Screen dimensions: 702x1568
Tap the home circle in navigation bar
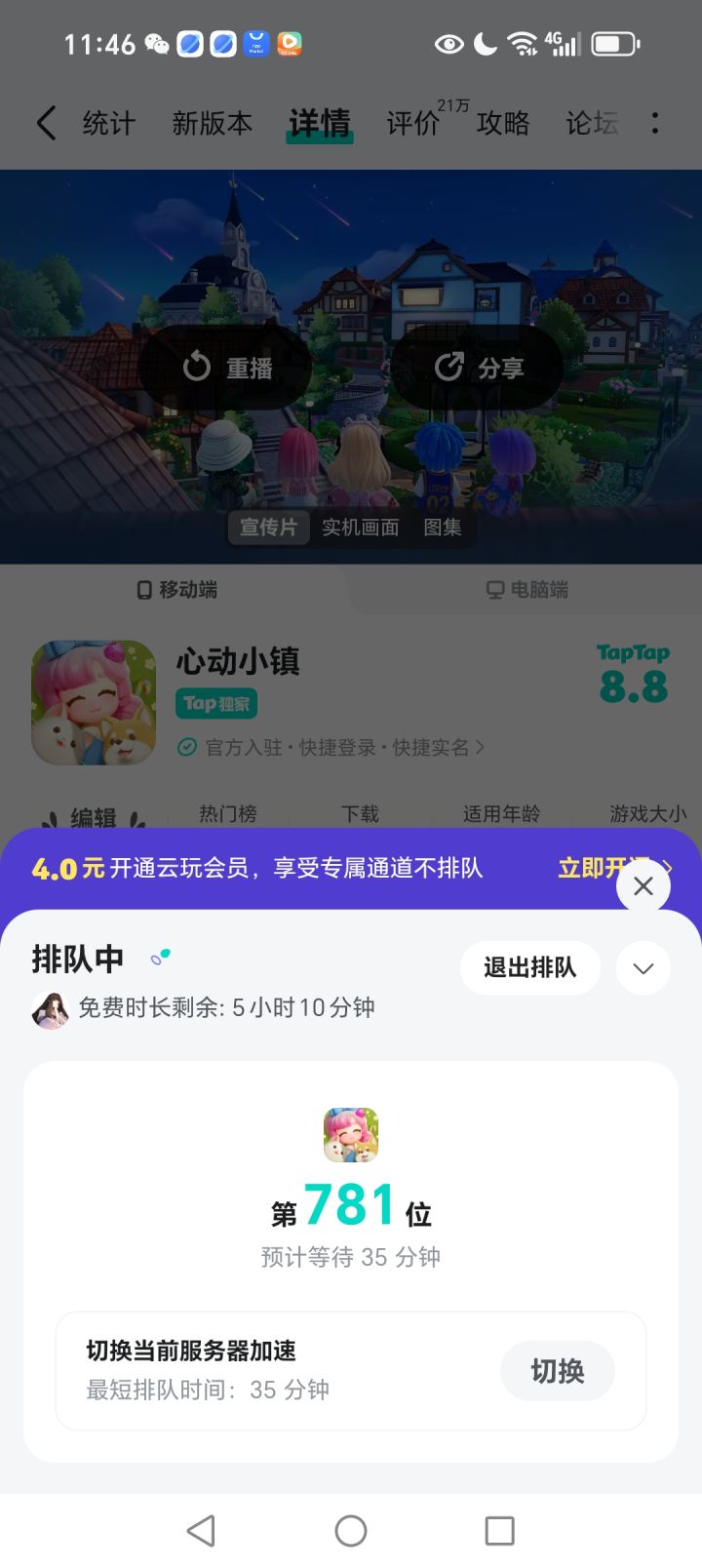click(x=351, y=1531)
